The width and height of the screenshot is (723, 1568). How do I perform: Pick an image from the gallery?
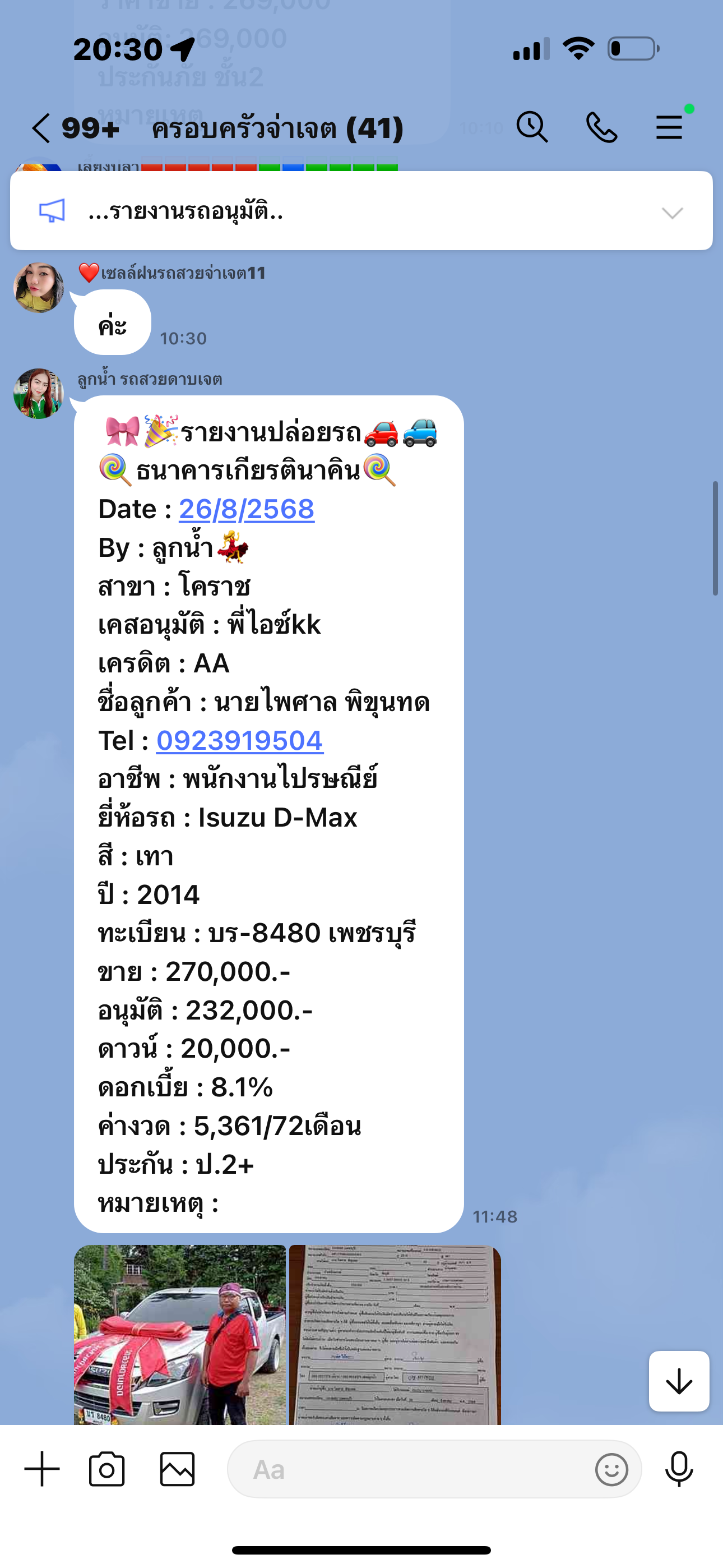(x=177, y=1469)
